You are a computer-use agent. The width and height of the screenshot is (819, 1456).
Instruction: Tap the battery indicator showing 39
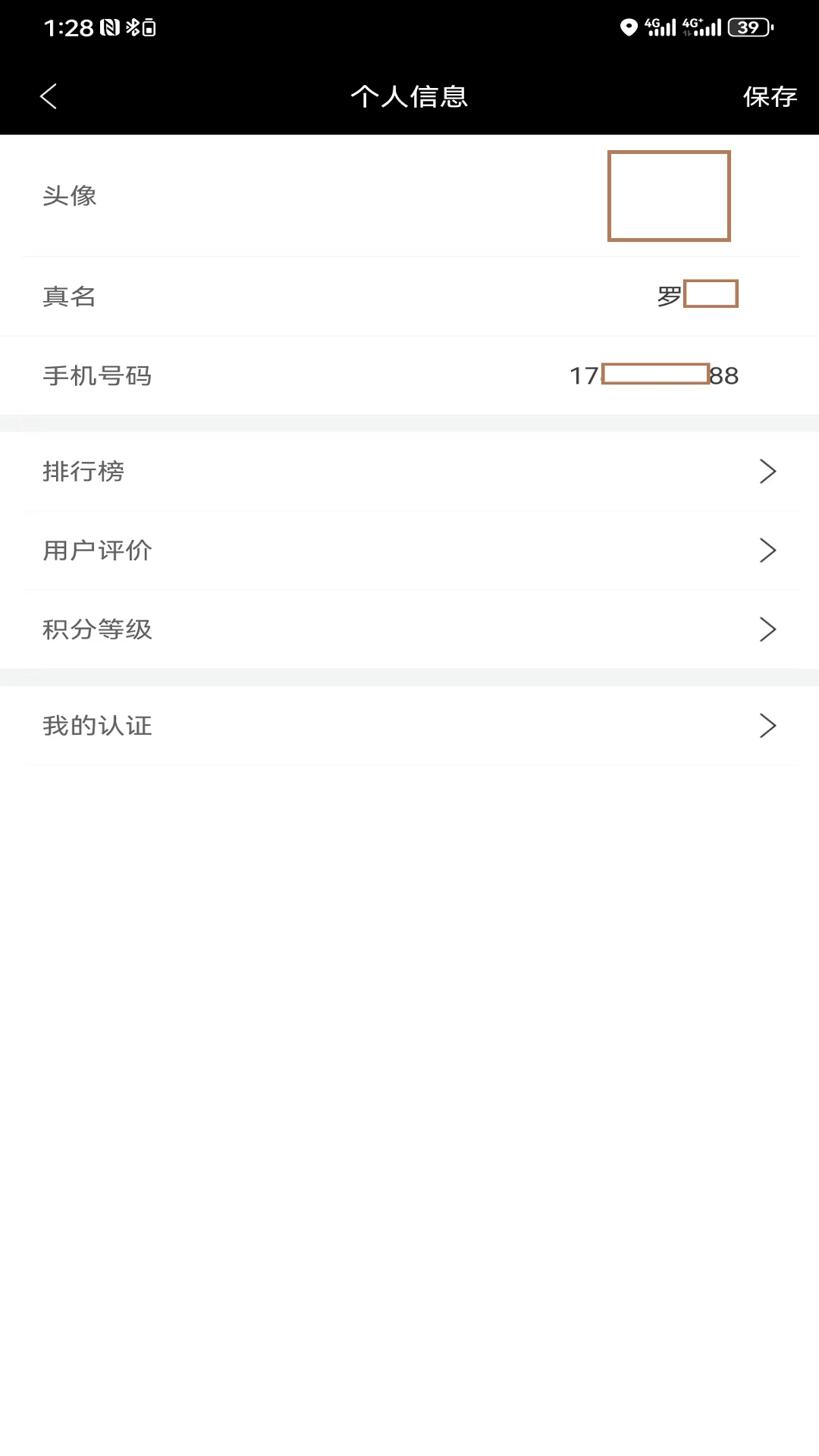point(747,27)
